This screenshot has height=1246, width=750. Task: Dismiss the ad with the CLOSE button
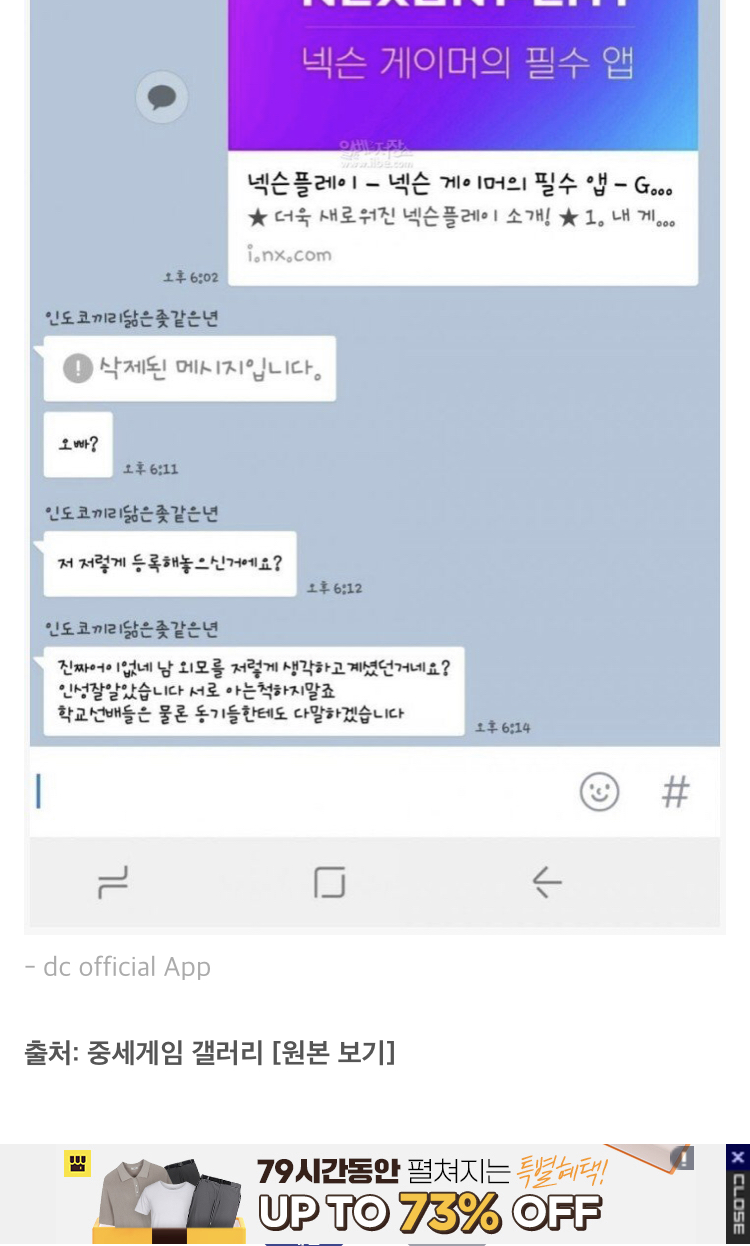coord(738,1194)
